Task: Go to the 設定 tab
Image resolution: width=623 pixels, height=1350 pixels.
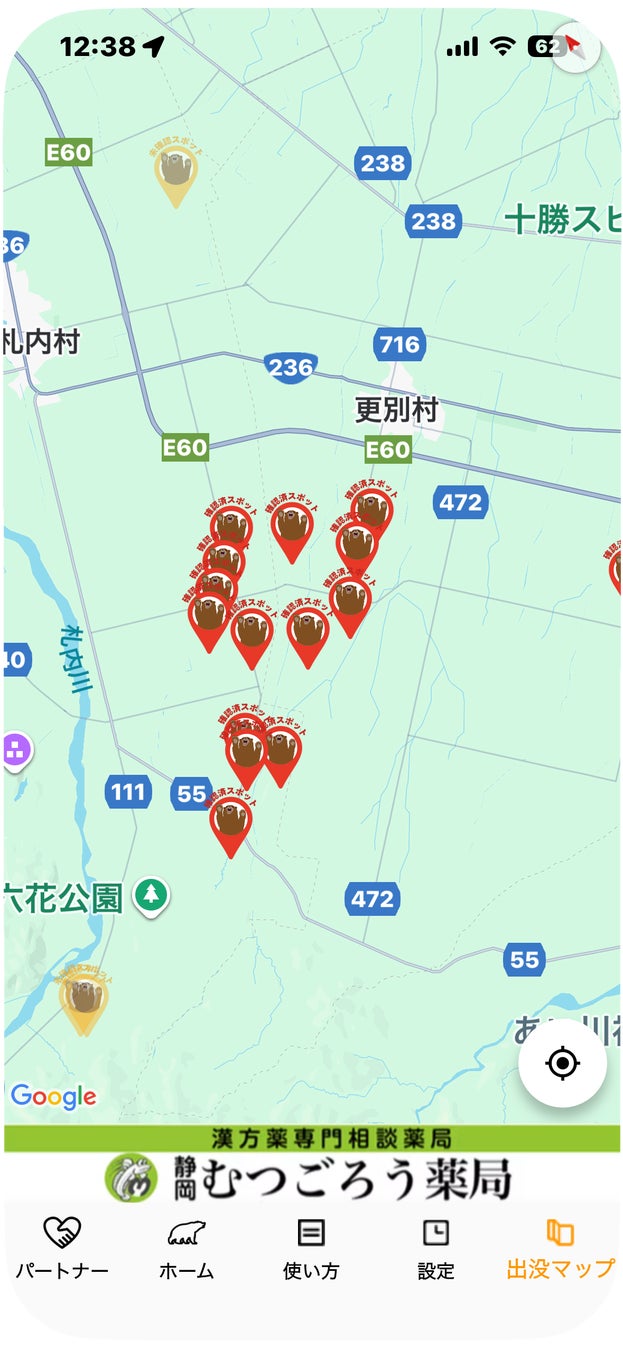Action: pyautogui.click(x=436, y=1249)
